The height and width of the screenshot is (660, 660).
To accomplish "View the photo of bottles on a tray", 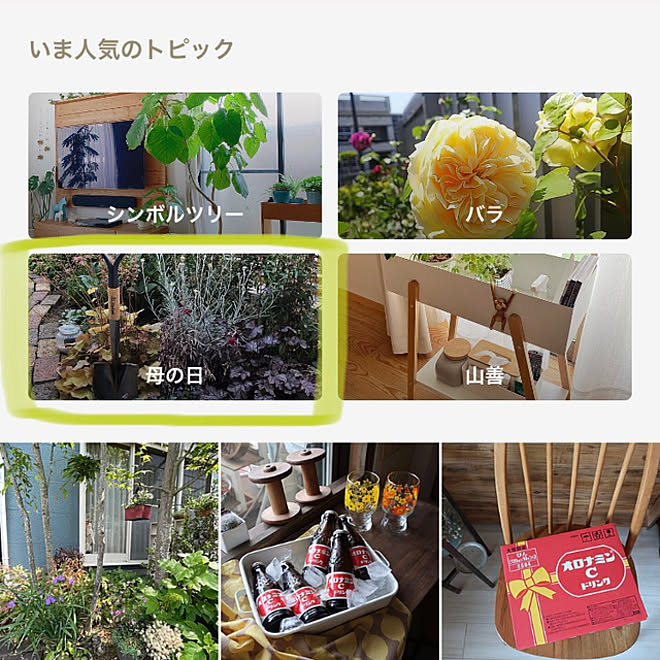I will [329, 551].
